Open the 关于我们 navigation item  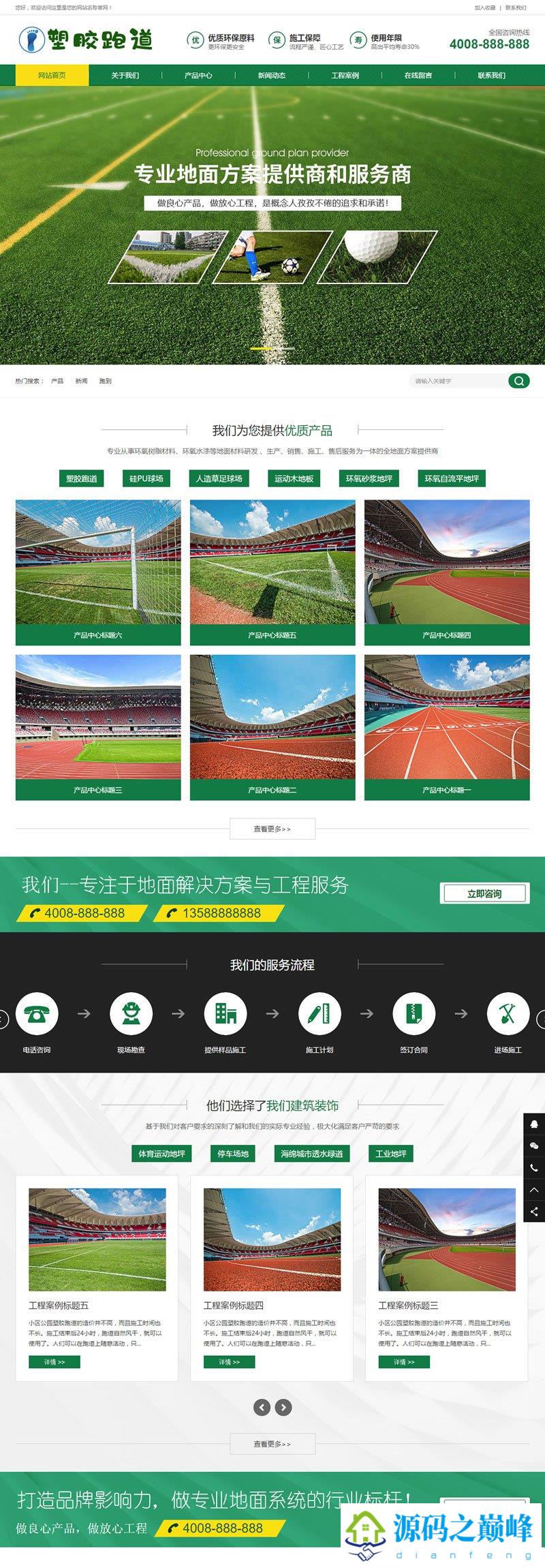[125, 75]
